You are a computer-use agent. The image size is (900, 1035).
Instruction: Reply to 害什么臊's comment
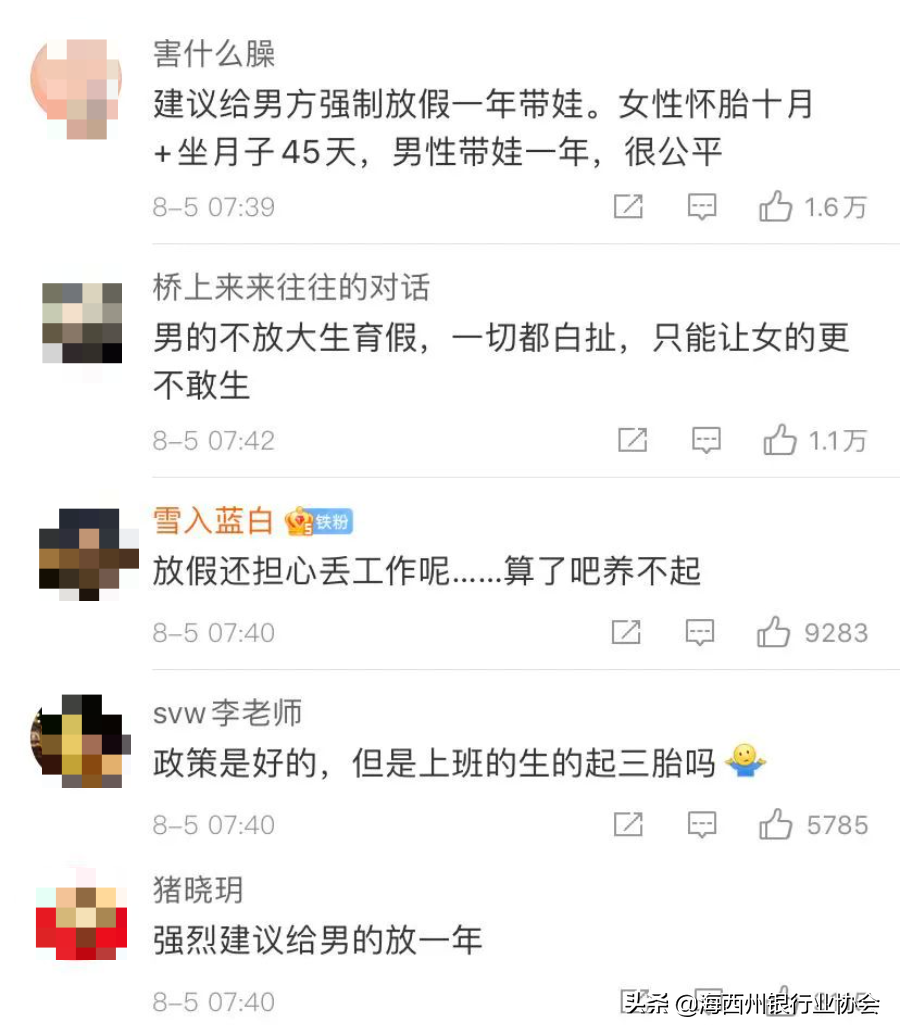pyautogui.click(x=702, y=207)
